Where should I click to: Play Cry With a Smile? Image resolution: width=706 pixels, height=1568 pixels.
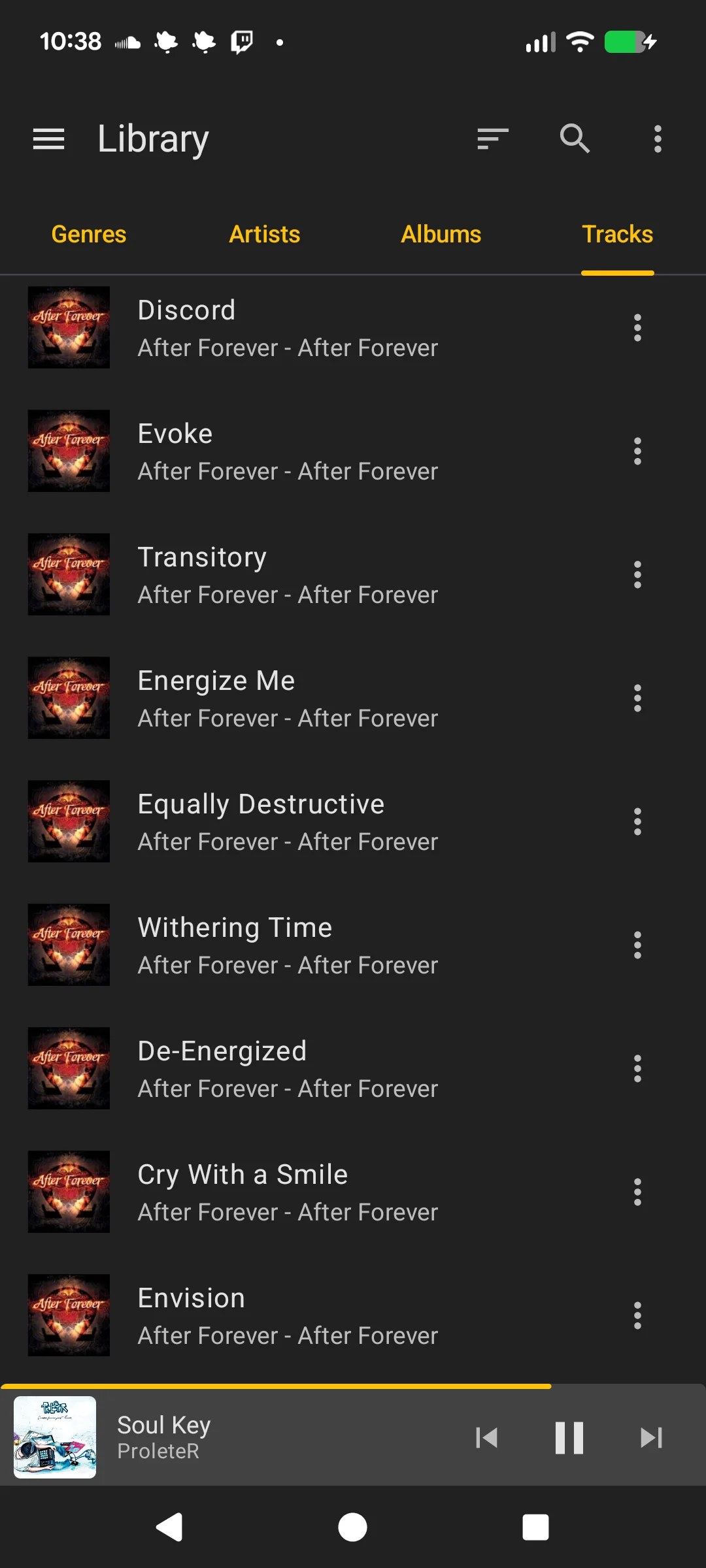coord(288,1192)
